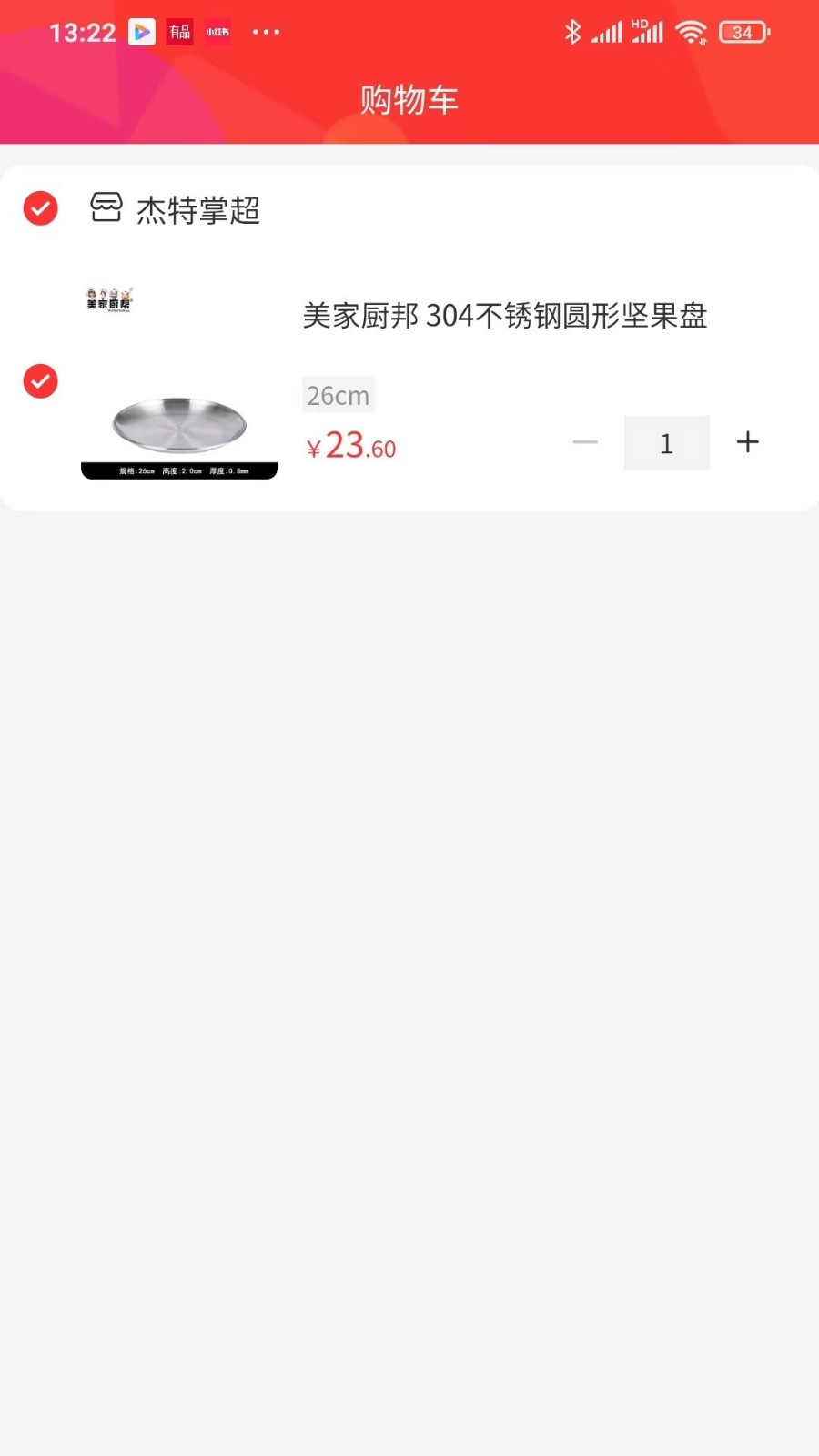Deselect the nut plate item checkbox
The width and height of the screenshot is (819, 1456).
40,381
